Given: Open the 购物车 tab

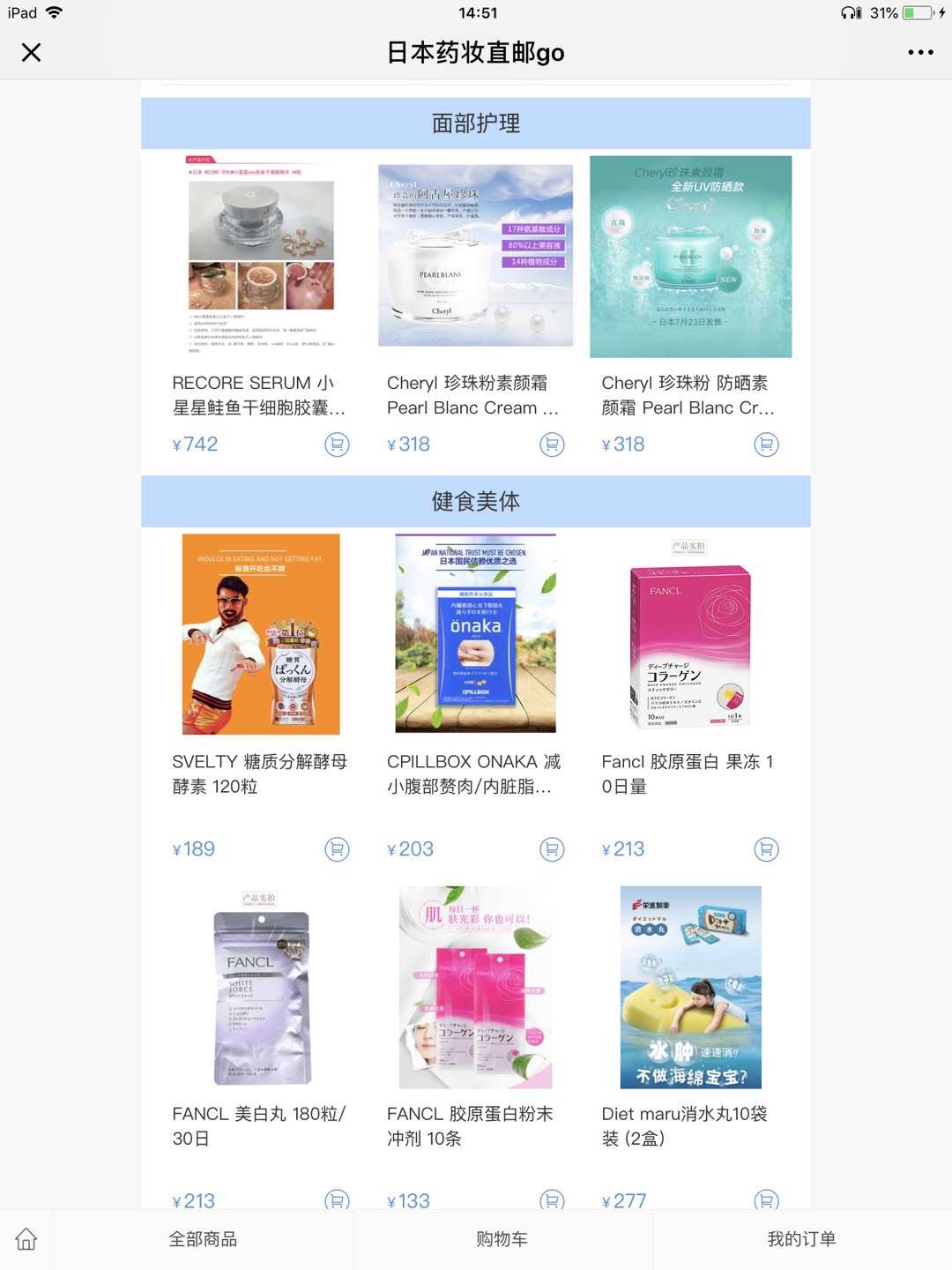Looking at the screenshot, I should [502, 1239].
